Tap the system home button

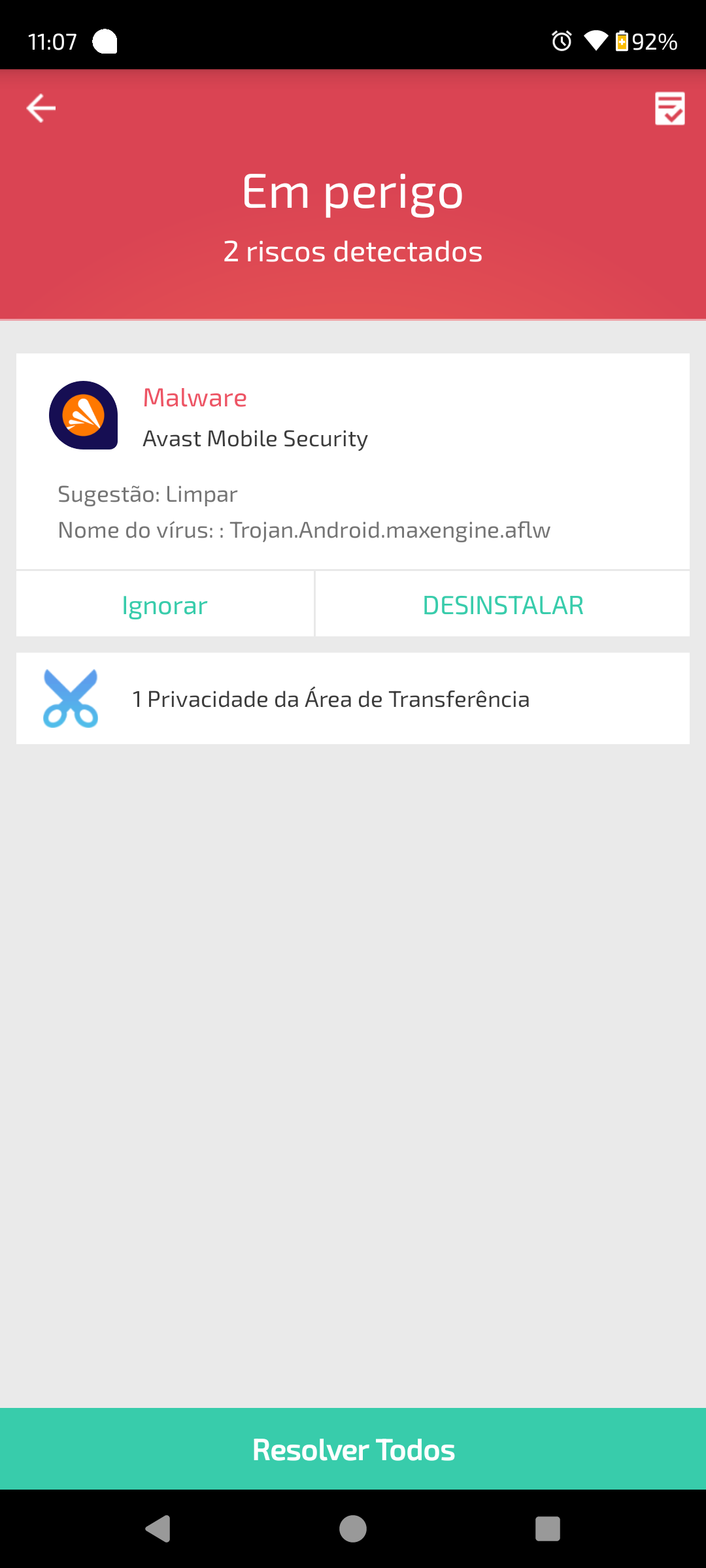tap(353, 1529)
